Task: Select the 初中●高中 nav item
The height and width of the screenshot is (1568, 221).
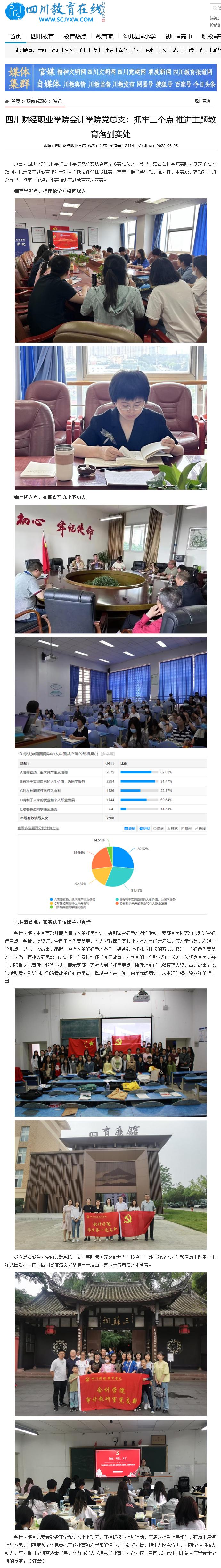Action: click(x=178, y=37)
